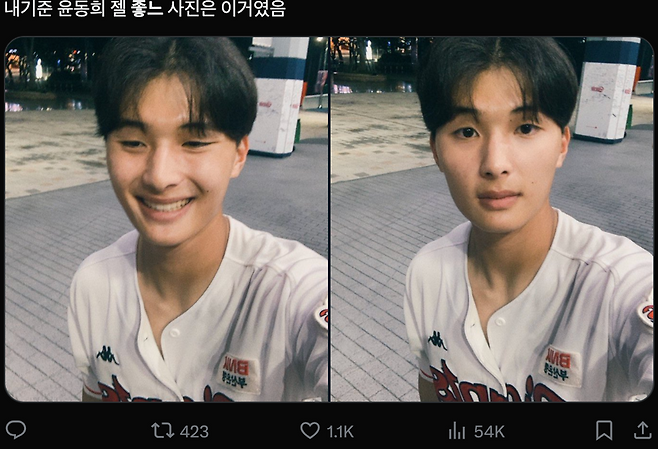Bookmark this tweet
This screenshot has height=449, width=658.
pos(604,430)
